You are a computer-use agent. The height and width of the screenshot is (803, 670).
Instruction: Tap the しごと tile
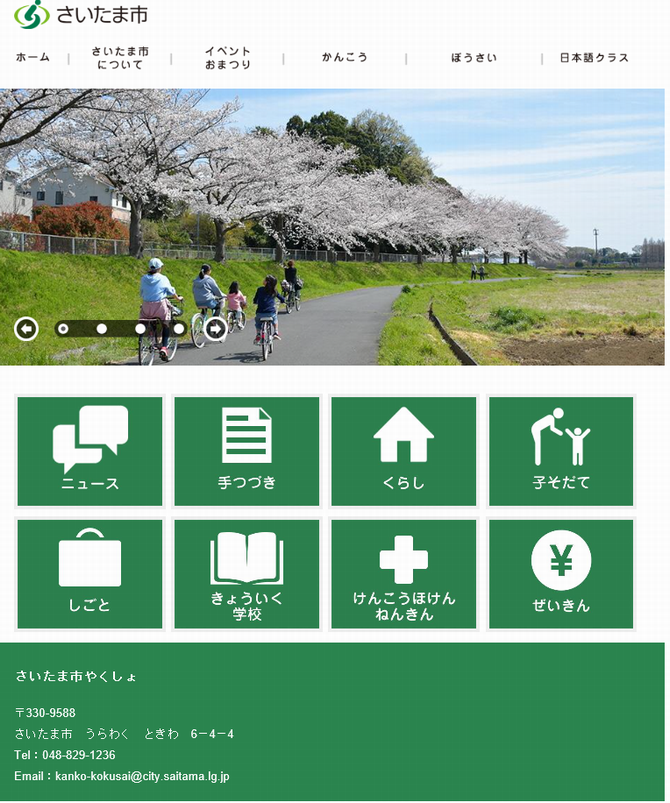click(90, 574)
